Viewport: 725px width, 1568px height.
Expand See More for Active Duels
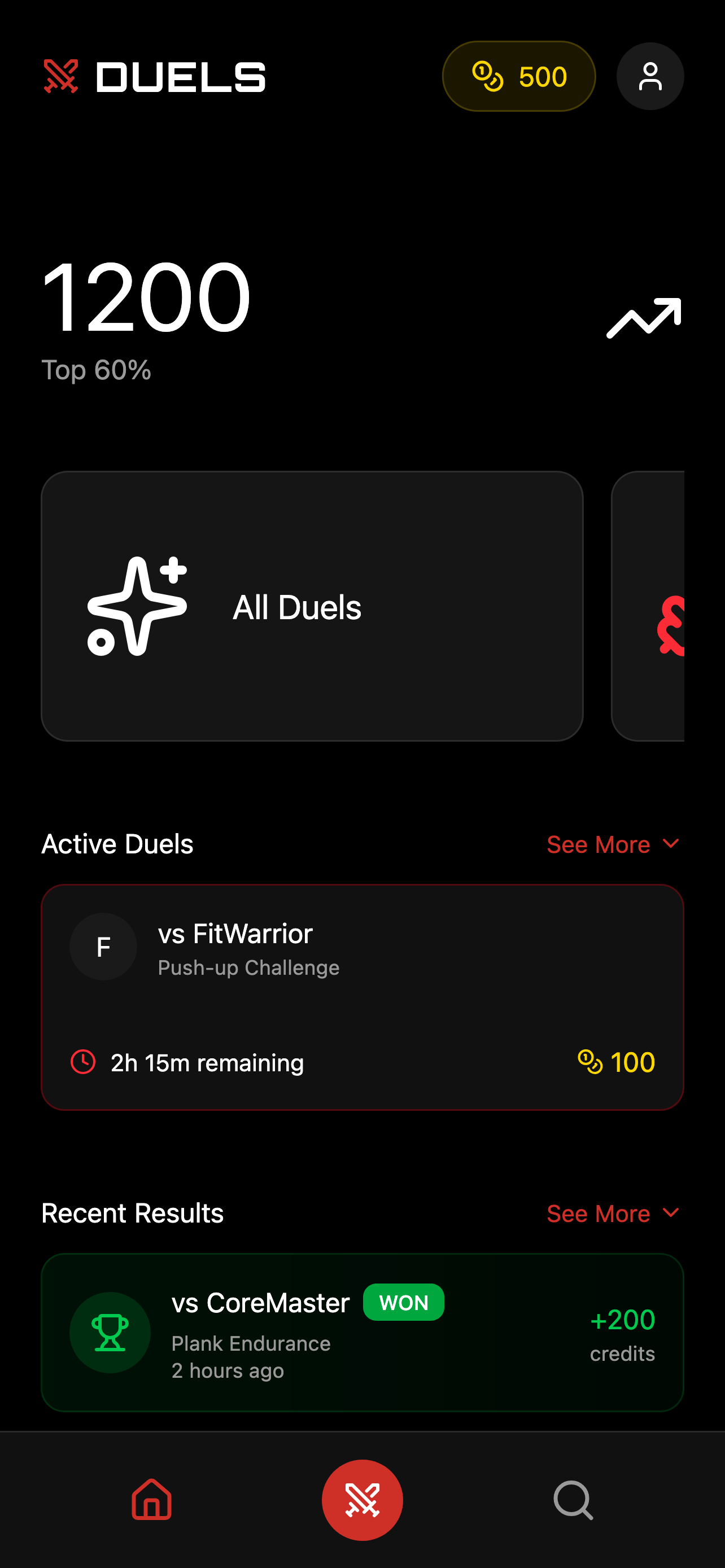[613, 844]
